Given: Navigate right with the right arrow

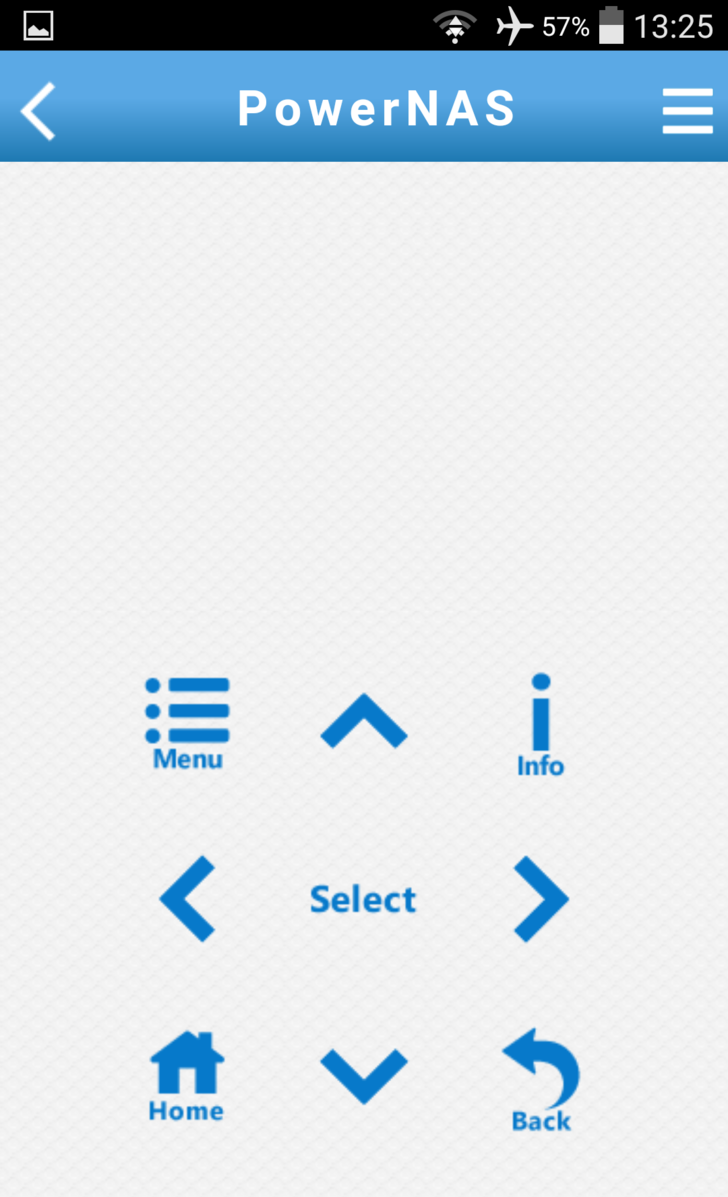Looking at the screenshot, I should pos(540,898).
